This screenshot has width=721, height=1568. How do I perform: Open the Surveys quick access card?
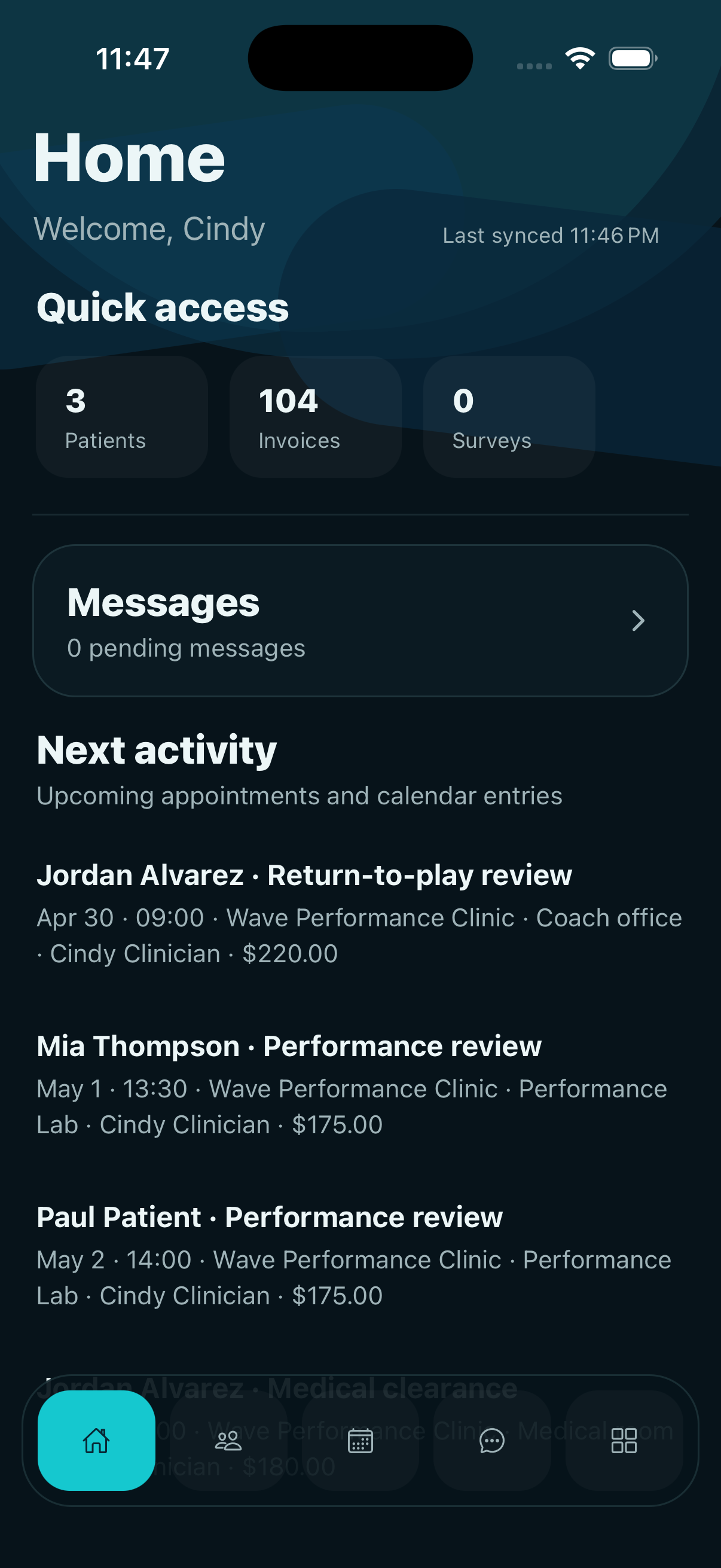pos(509,417)
